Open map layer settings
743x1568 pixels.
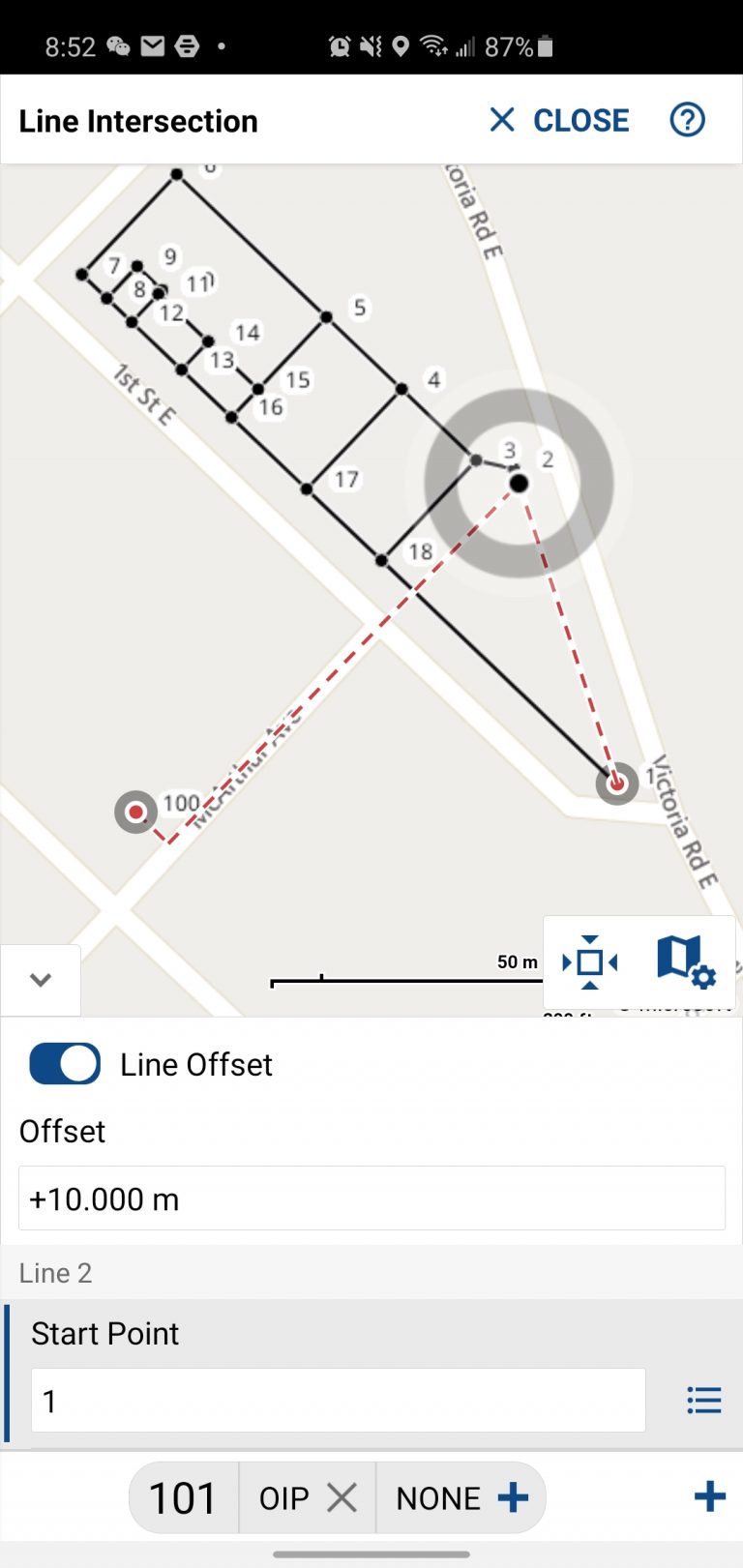tap(686, 961)
